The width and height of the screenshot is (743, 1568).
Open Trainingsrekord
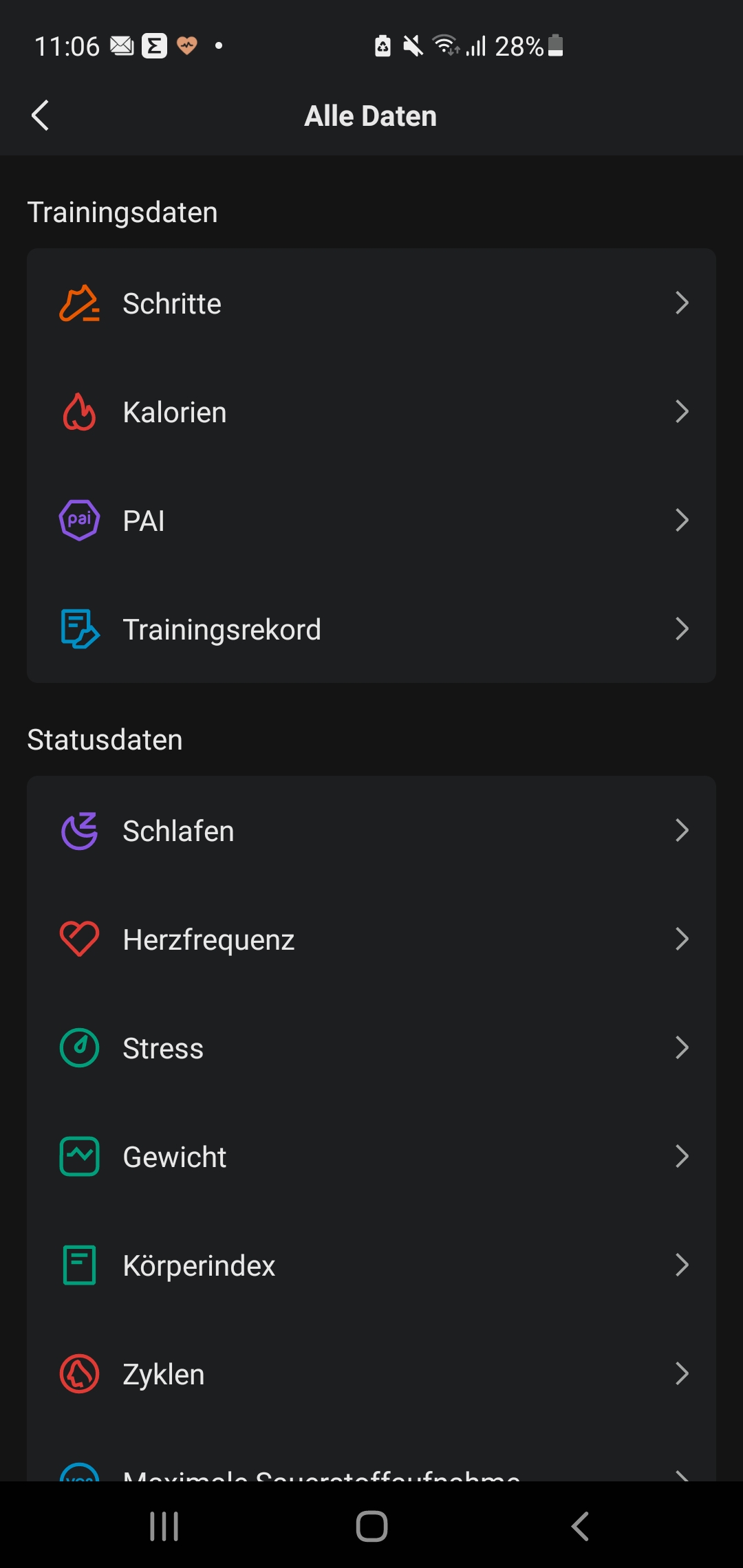click(x=371, y=629)
